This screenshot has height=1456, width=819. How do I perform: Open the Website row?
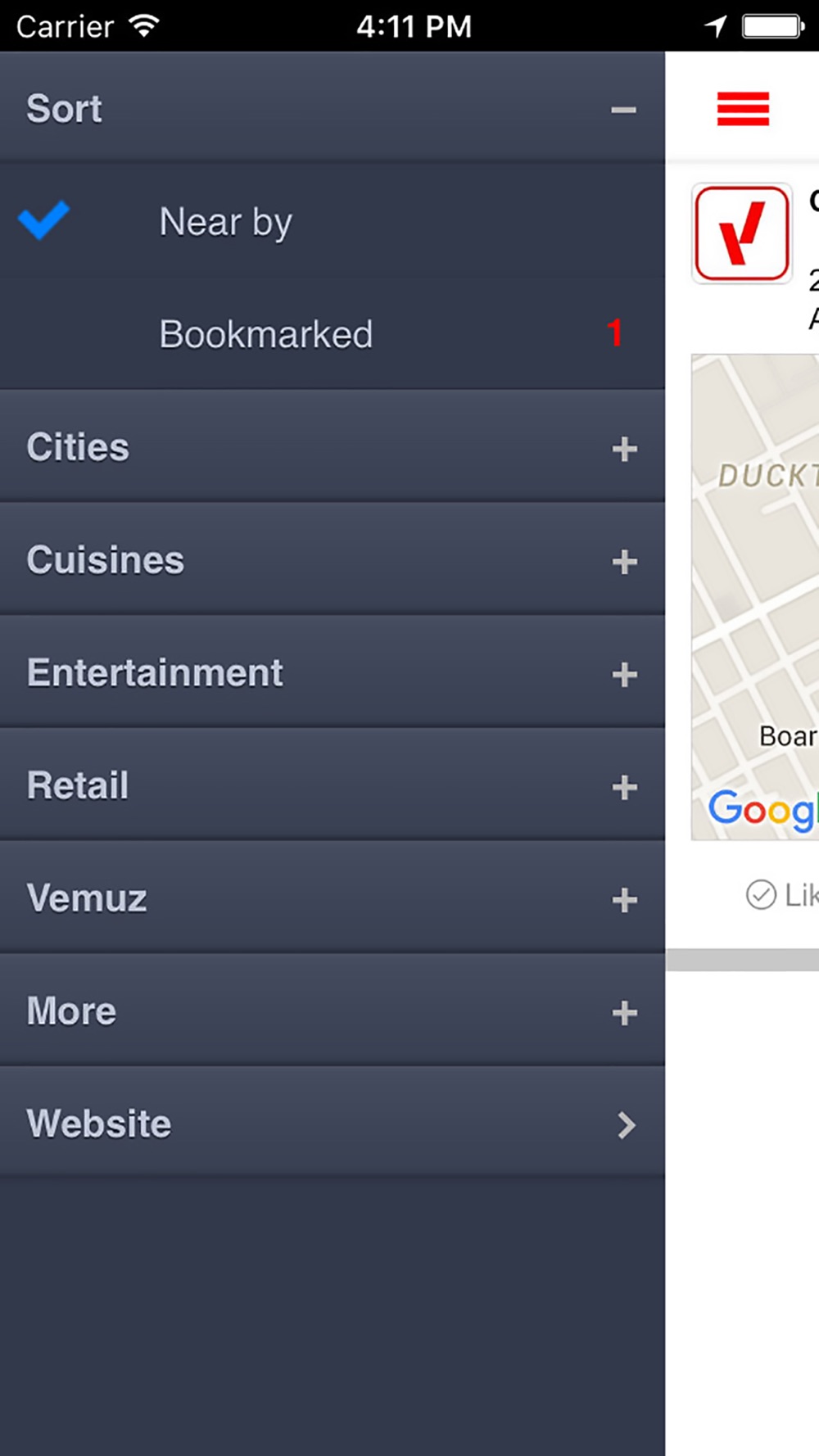[x=332, y=1124]
